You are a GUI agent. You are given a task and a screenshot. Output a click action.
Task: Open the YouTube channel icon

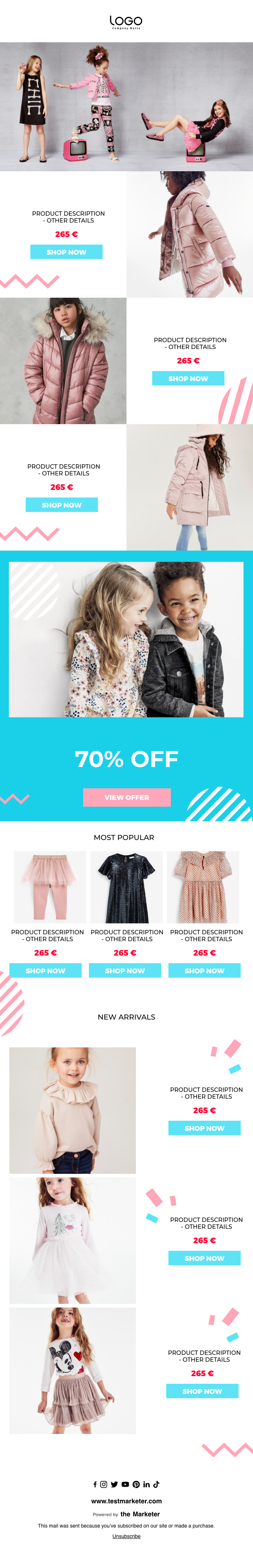(x=125, y=1484)
